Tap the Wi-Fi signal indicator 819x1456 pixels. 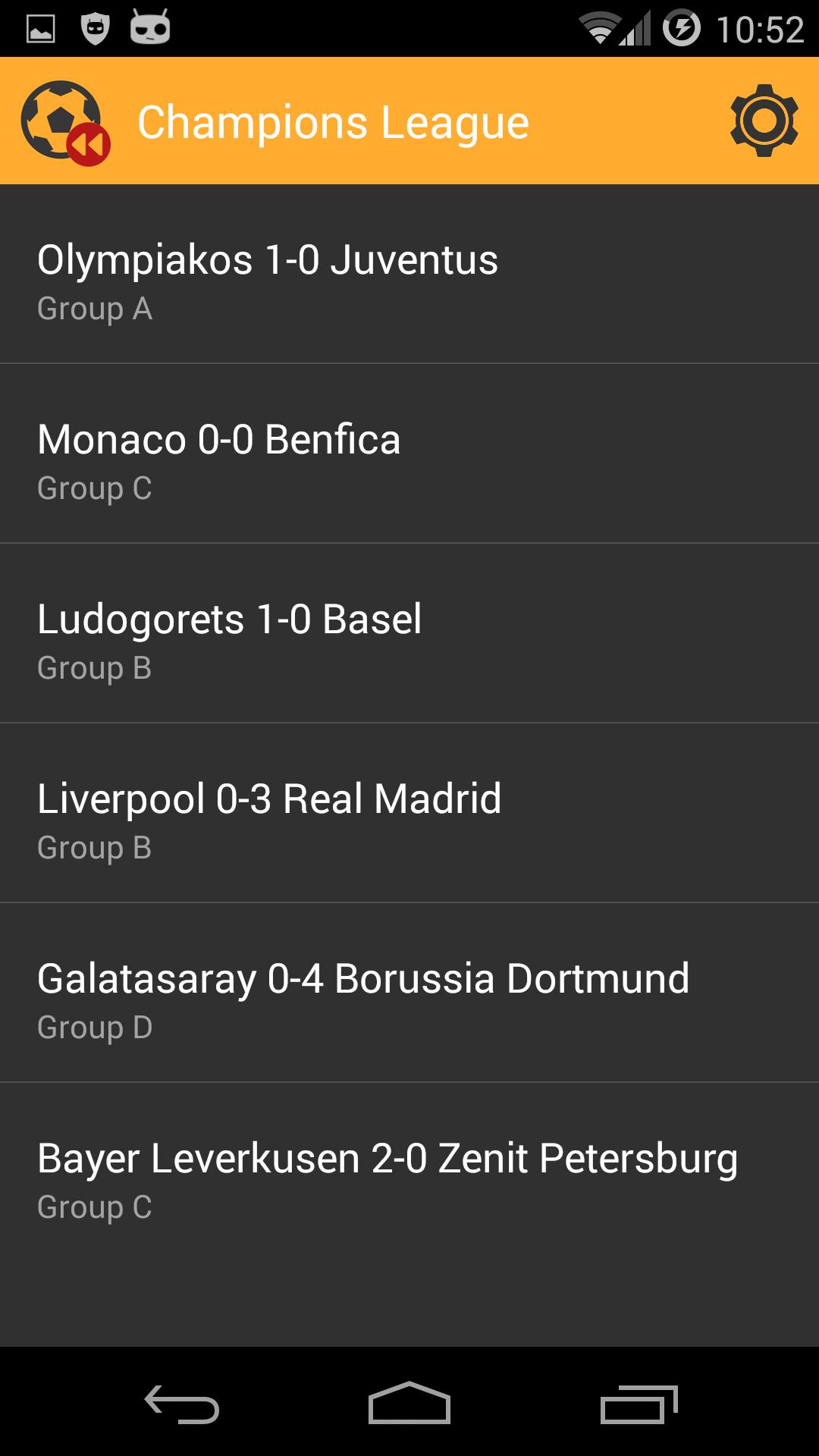point(601,24)
